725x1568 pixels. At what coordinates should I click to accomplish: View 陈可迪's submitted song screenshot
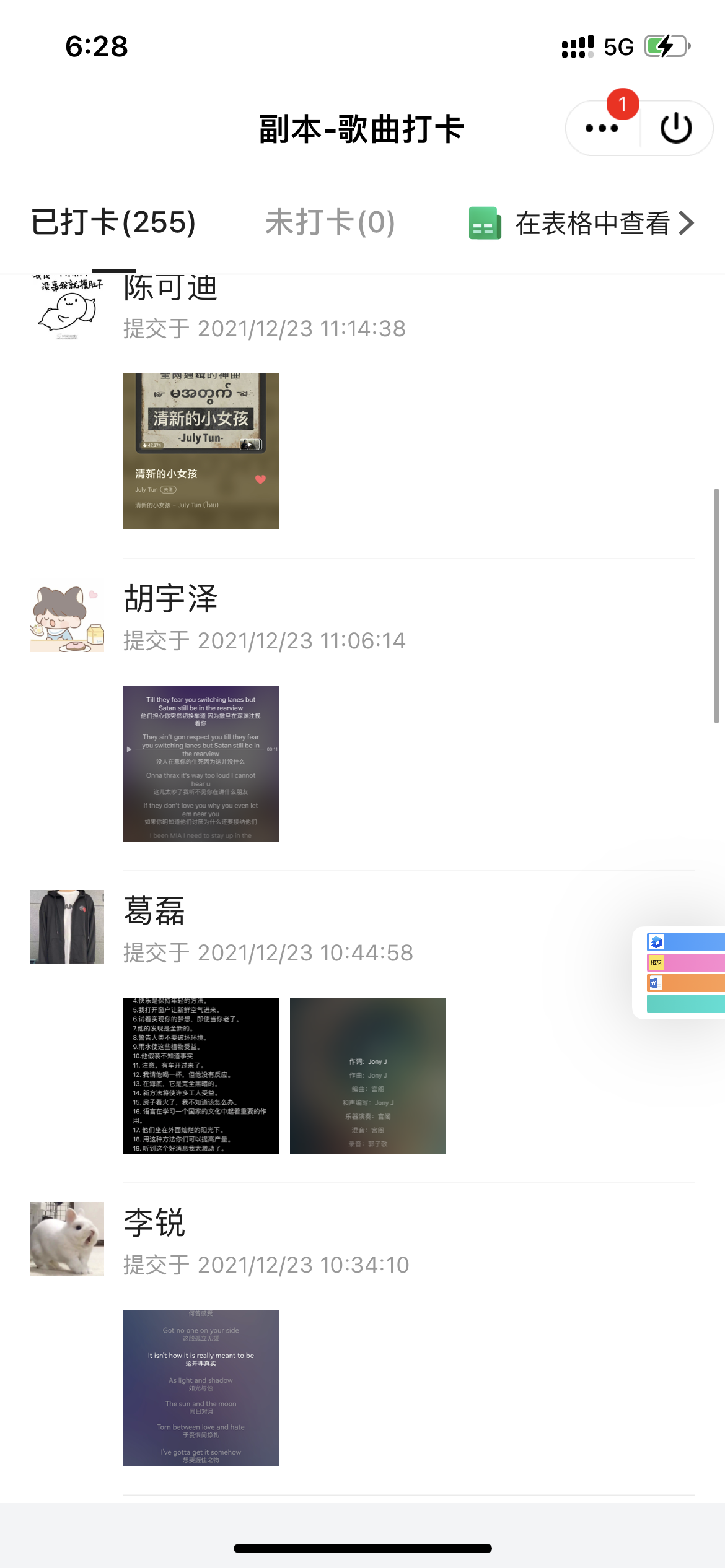point(201,451)
